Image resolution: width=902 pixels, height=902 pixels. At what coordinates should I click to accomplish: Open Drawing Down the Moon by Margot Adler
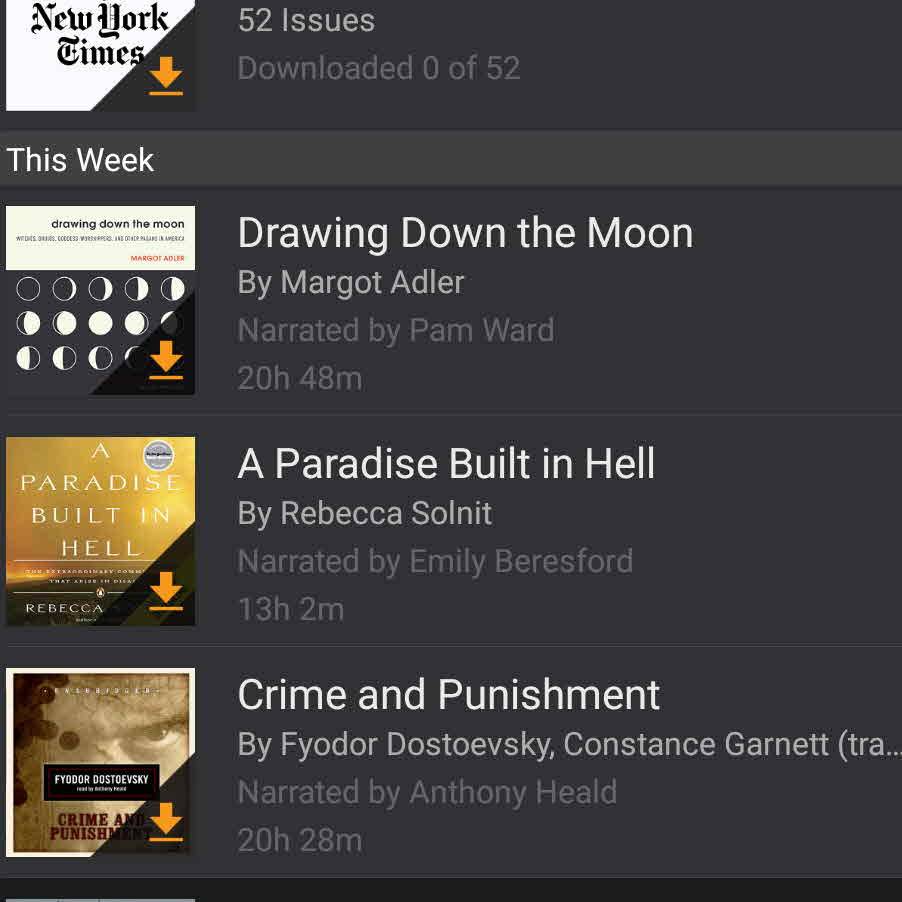[x=465, y=234]
